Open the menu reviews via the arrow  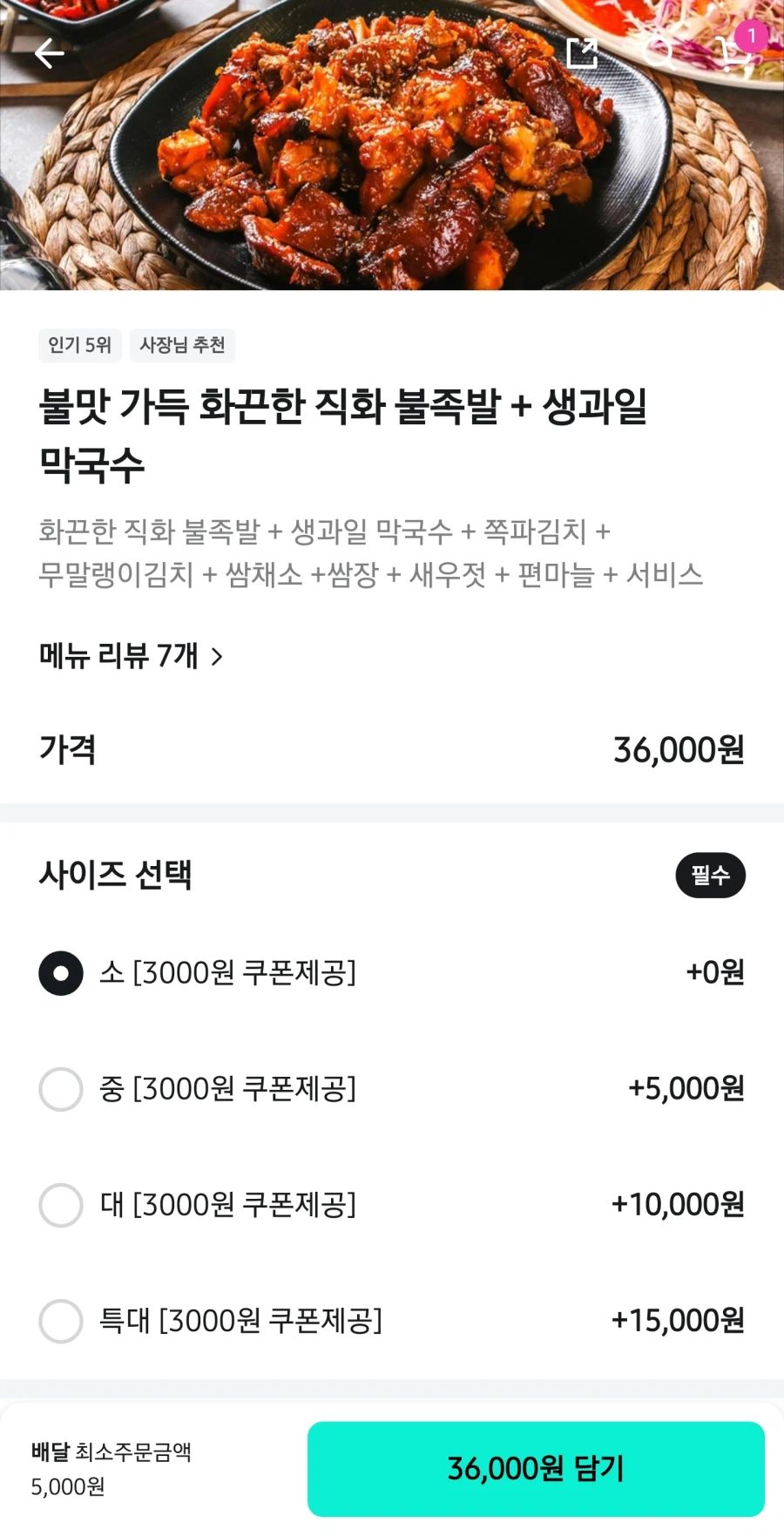coord(218,657)
